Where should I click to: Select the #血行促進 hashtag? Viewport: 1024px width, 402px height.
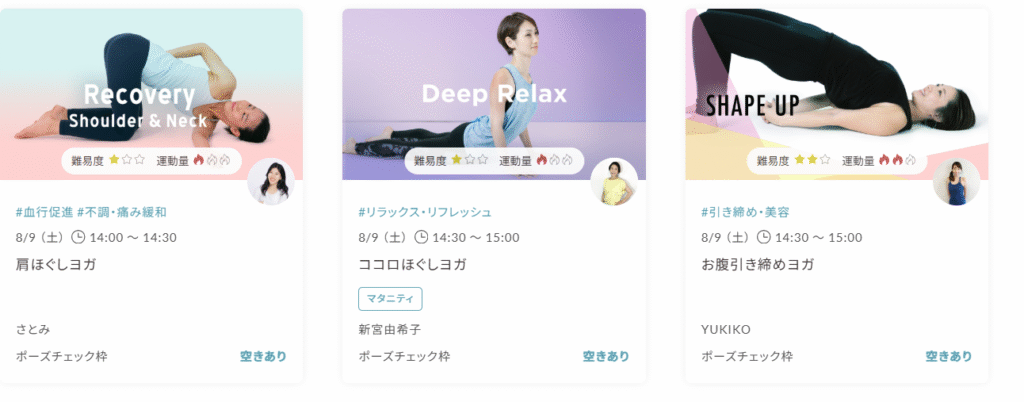coord(44,212)
